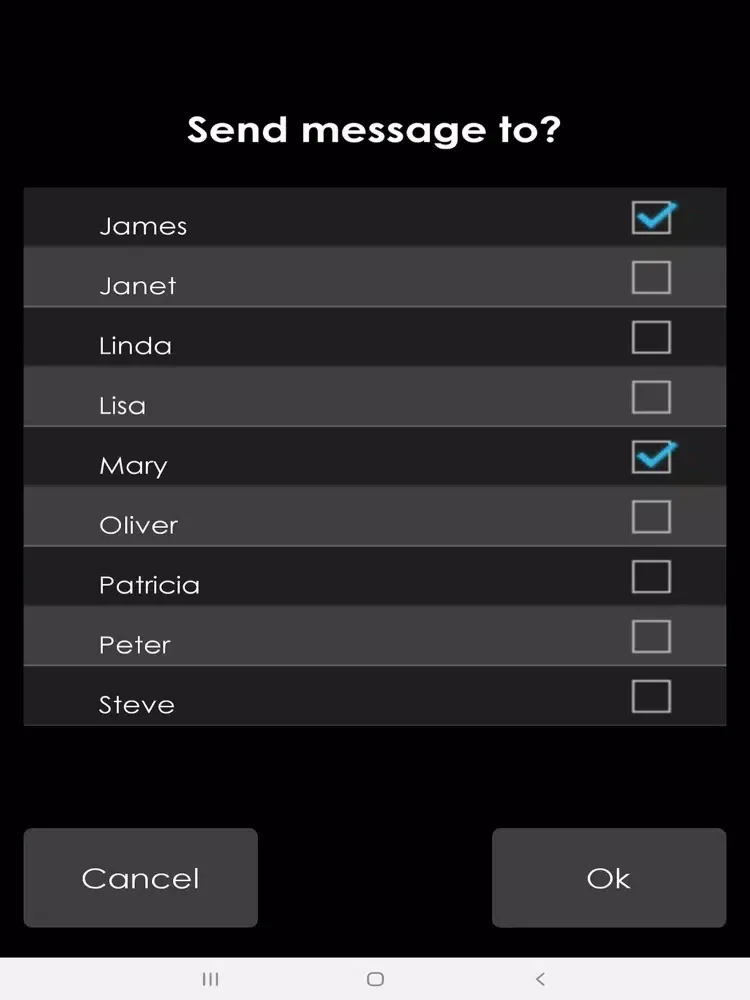Screen dimensions: 750x1000
Task: Mark Peter's checkbox
Action: click(x=651, y=636)
